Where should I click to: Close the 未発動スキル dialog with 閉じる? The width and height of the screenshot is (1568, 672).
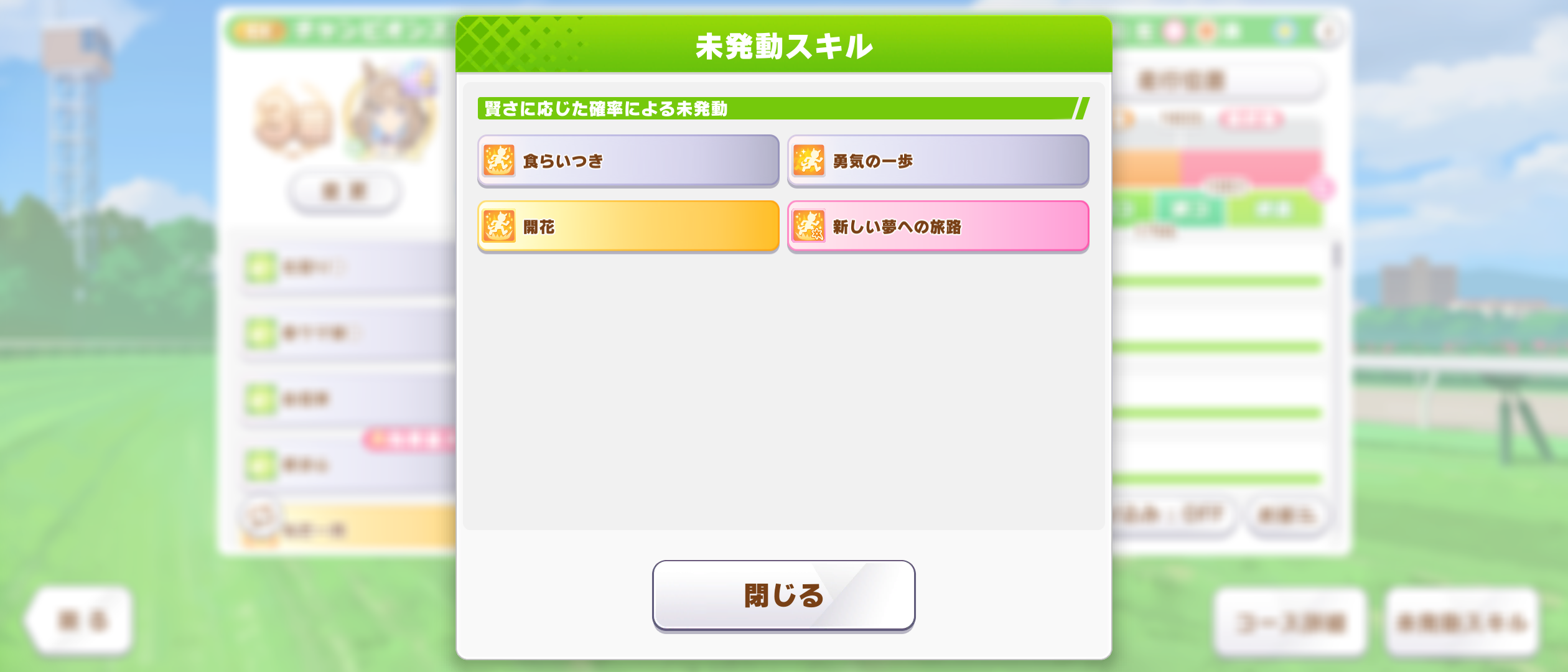click(783, 595)
